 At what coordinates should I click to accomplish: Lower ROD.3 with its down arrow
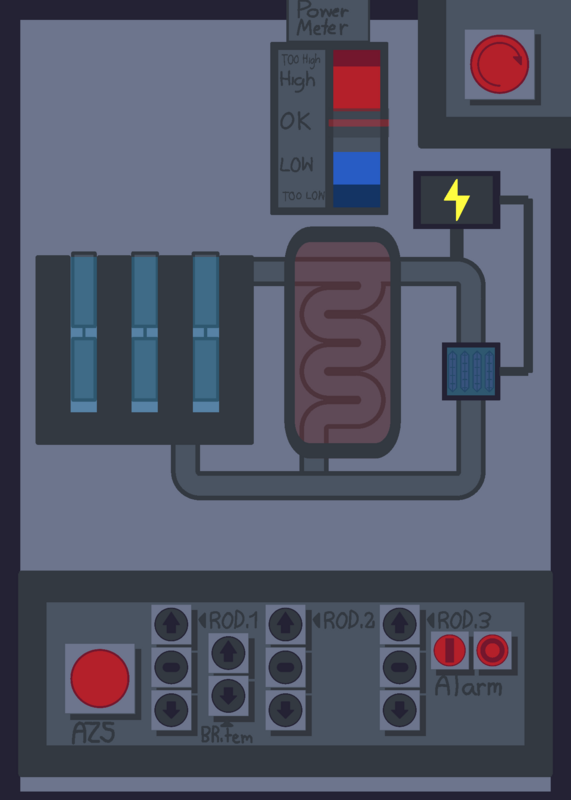pyautogui.click(x=400, y=710)
